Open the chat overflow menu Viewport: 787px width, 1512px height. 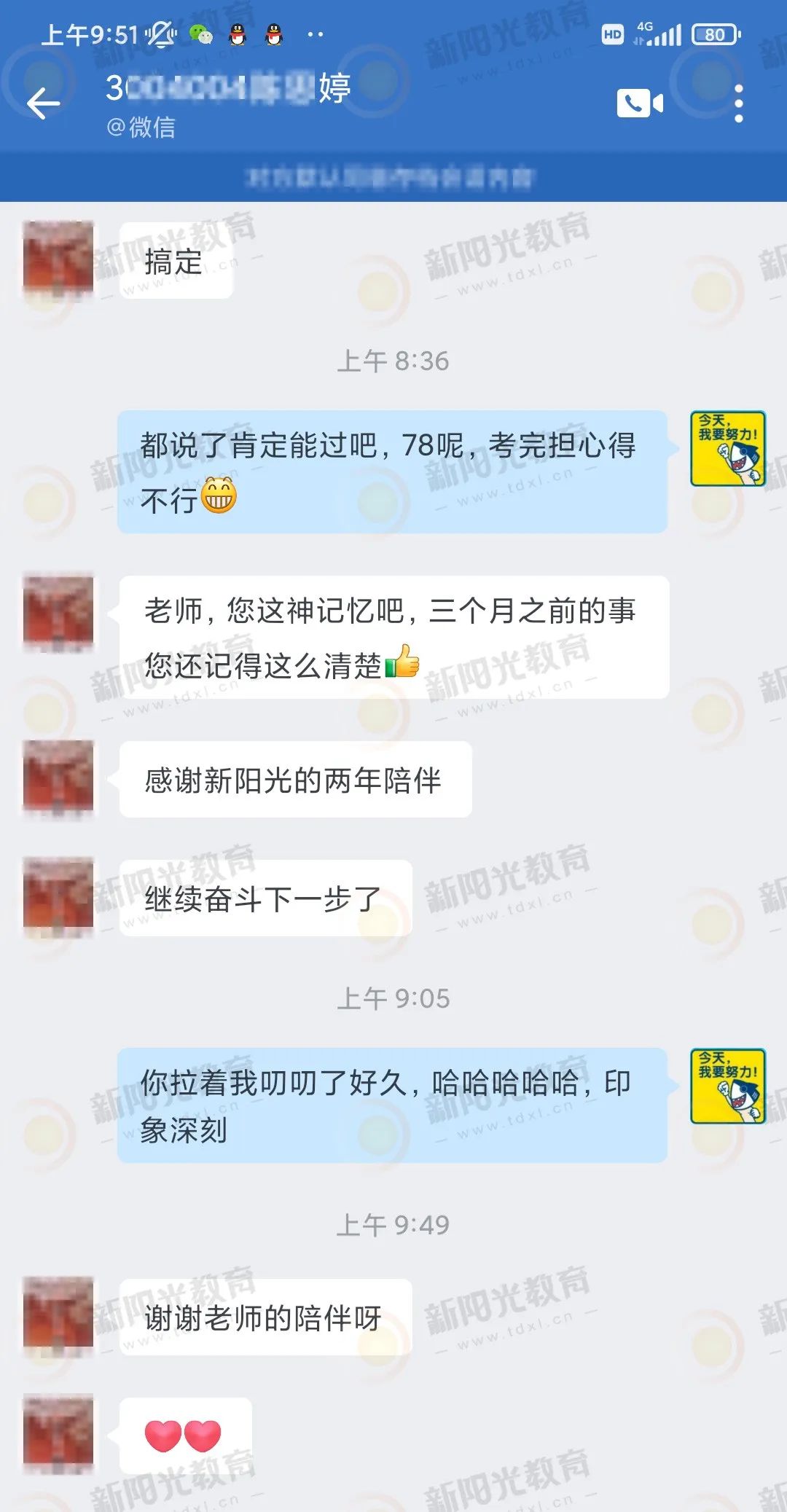(x=738, y=103)
